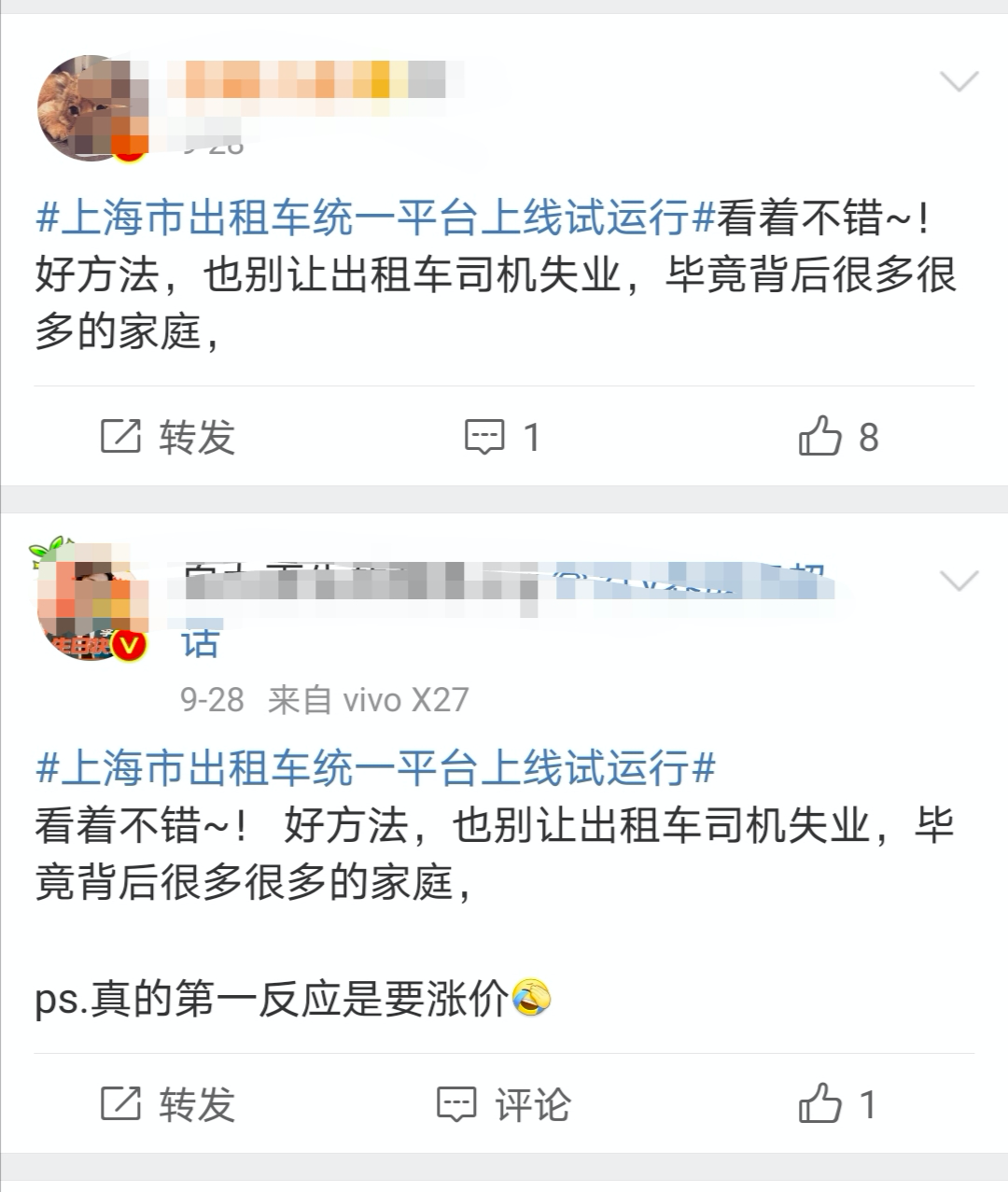Tap 评论 to comment on the vivo X27 post

[x=504, y=1105]
